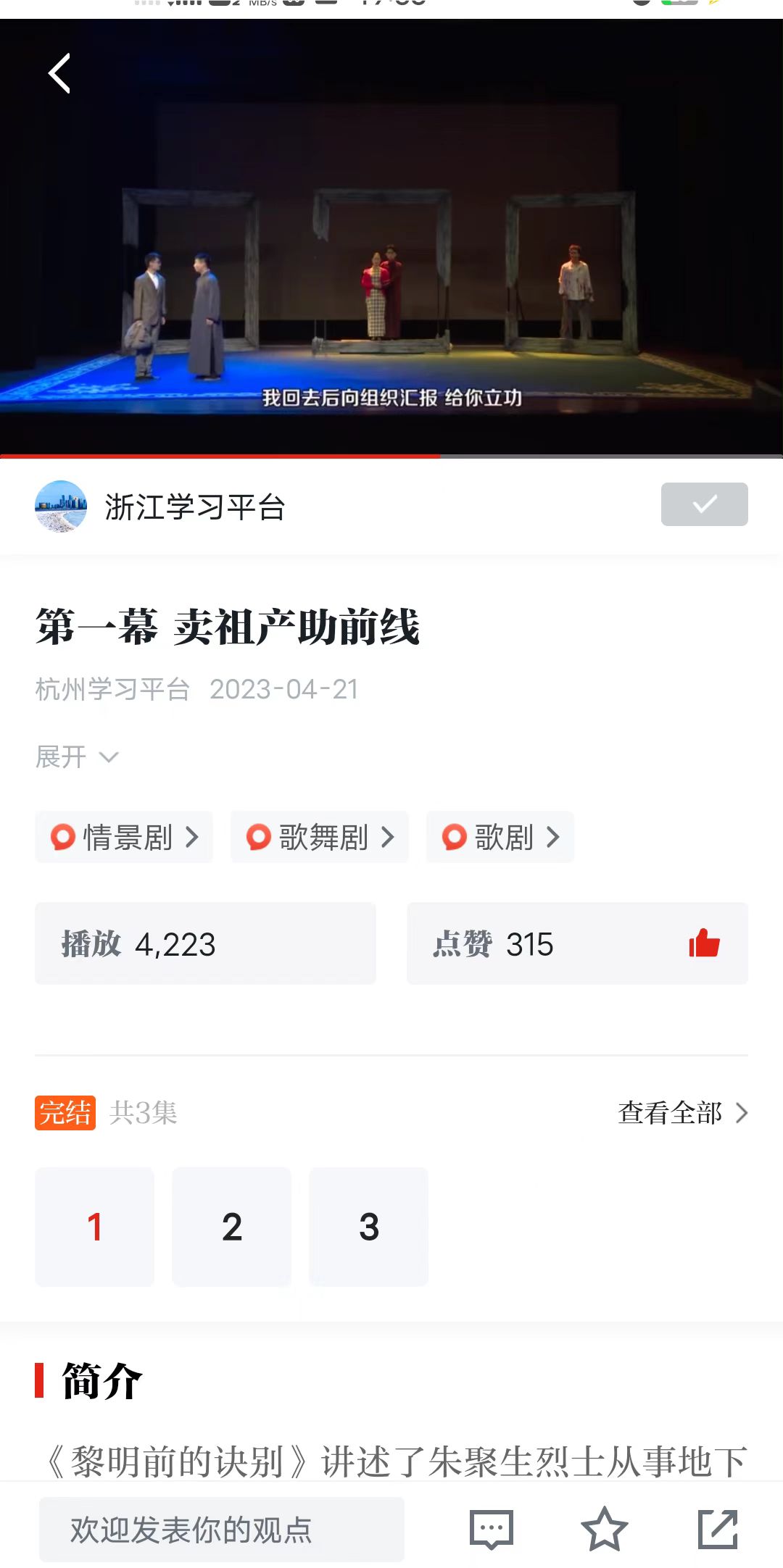Tap the 欢迎发表你的观点 comment field
The height and width of the screenshot is (1568, 783).
[x=221, y=1530]
